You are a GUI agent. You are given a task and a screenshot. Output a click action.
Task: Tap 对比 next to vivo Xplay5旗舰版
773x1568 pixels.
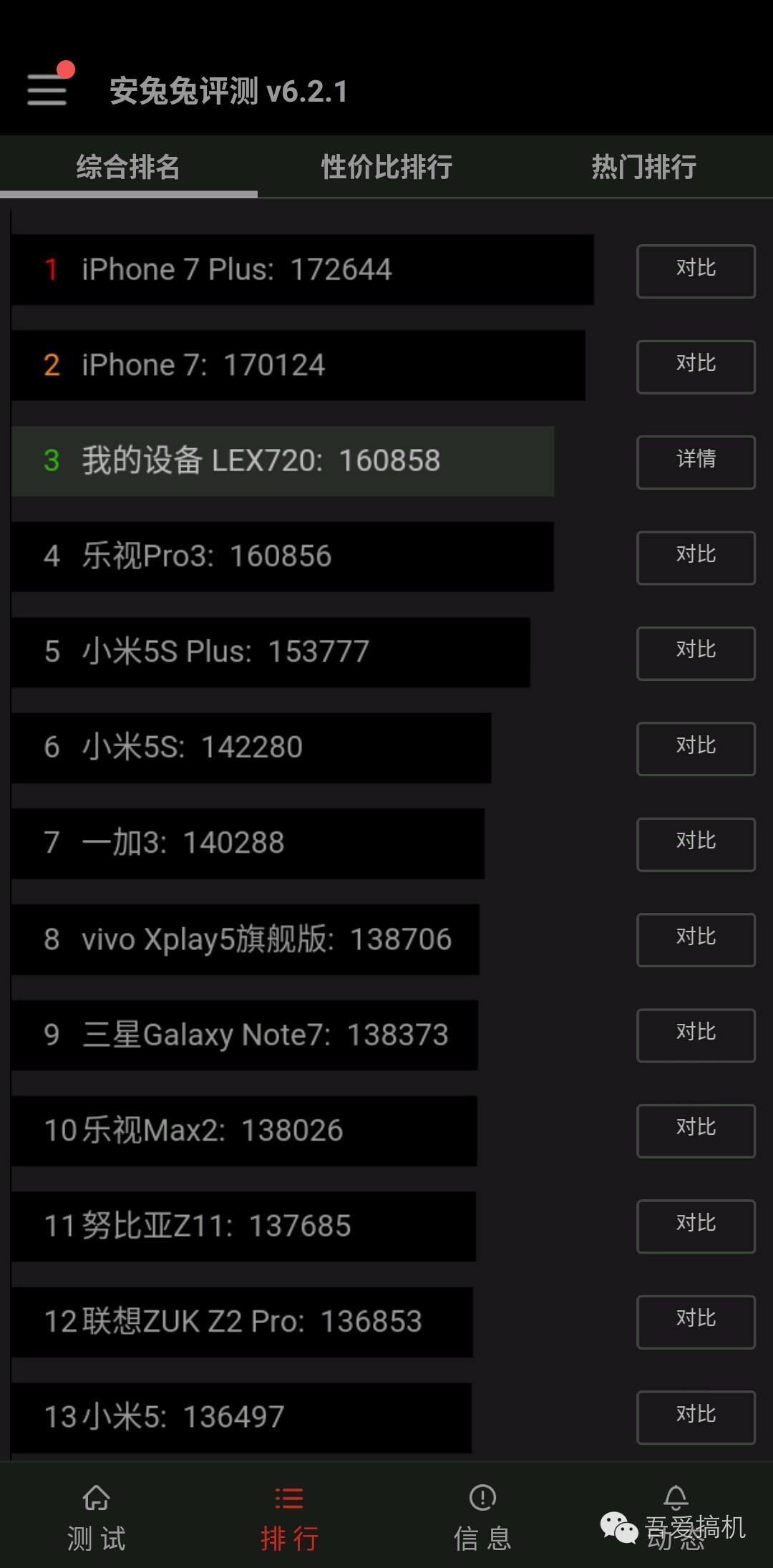coord(694,939)
